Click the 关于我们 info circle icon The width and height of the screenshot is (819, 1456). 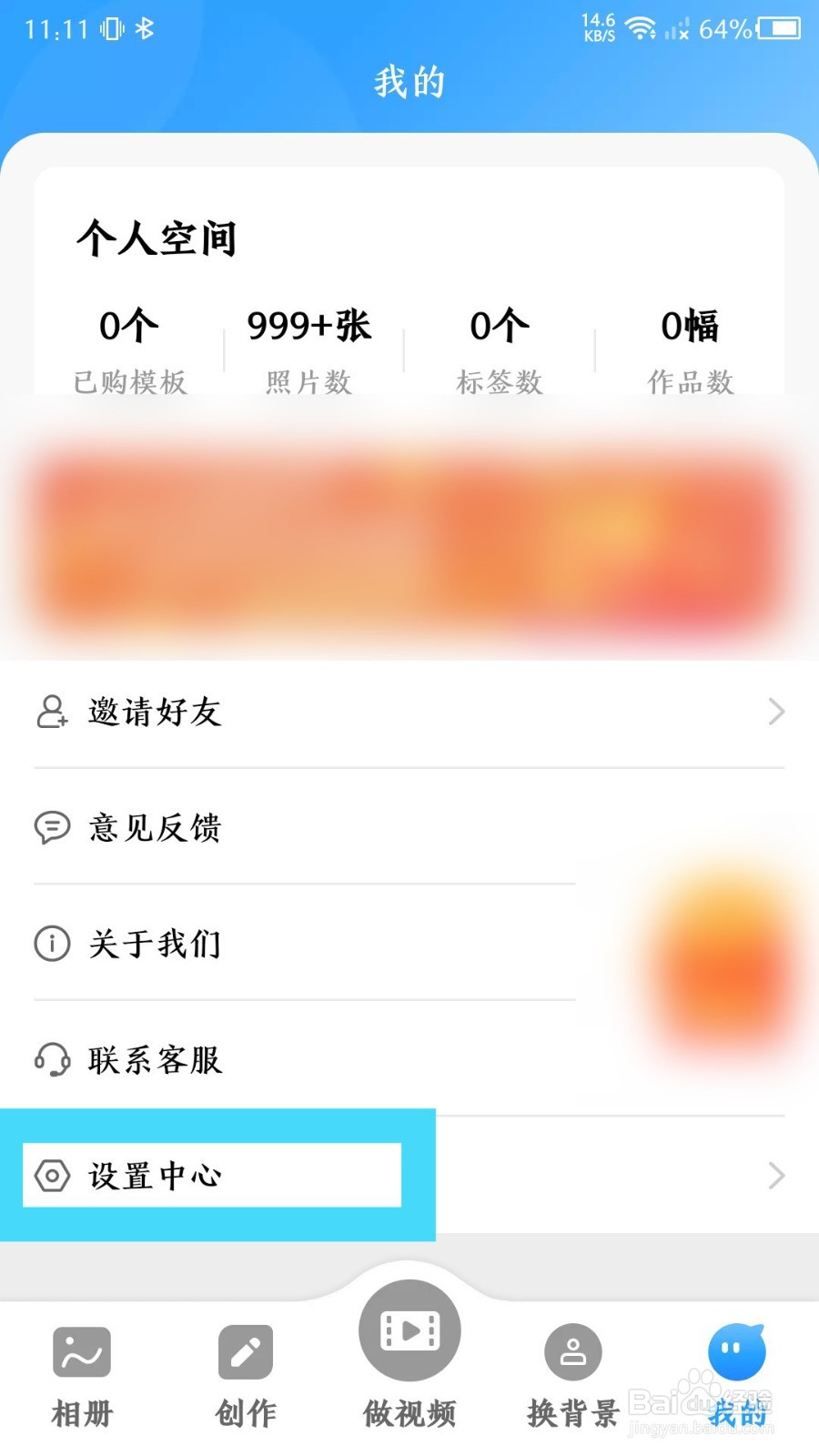pos(52,944)
